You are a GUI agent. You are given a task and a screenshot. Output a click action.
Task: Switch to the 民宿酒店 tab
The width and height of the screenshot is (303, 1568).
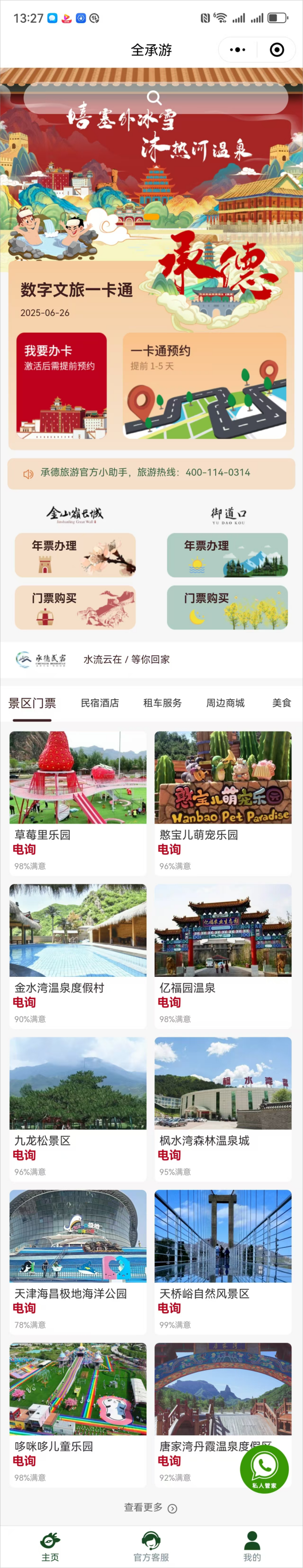click(100, 703)
